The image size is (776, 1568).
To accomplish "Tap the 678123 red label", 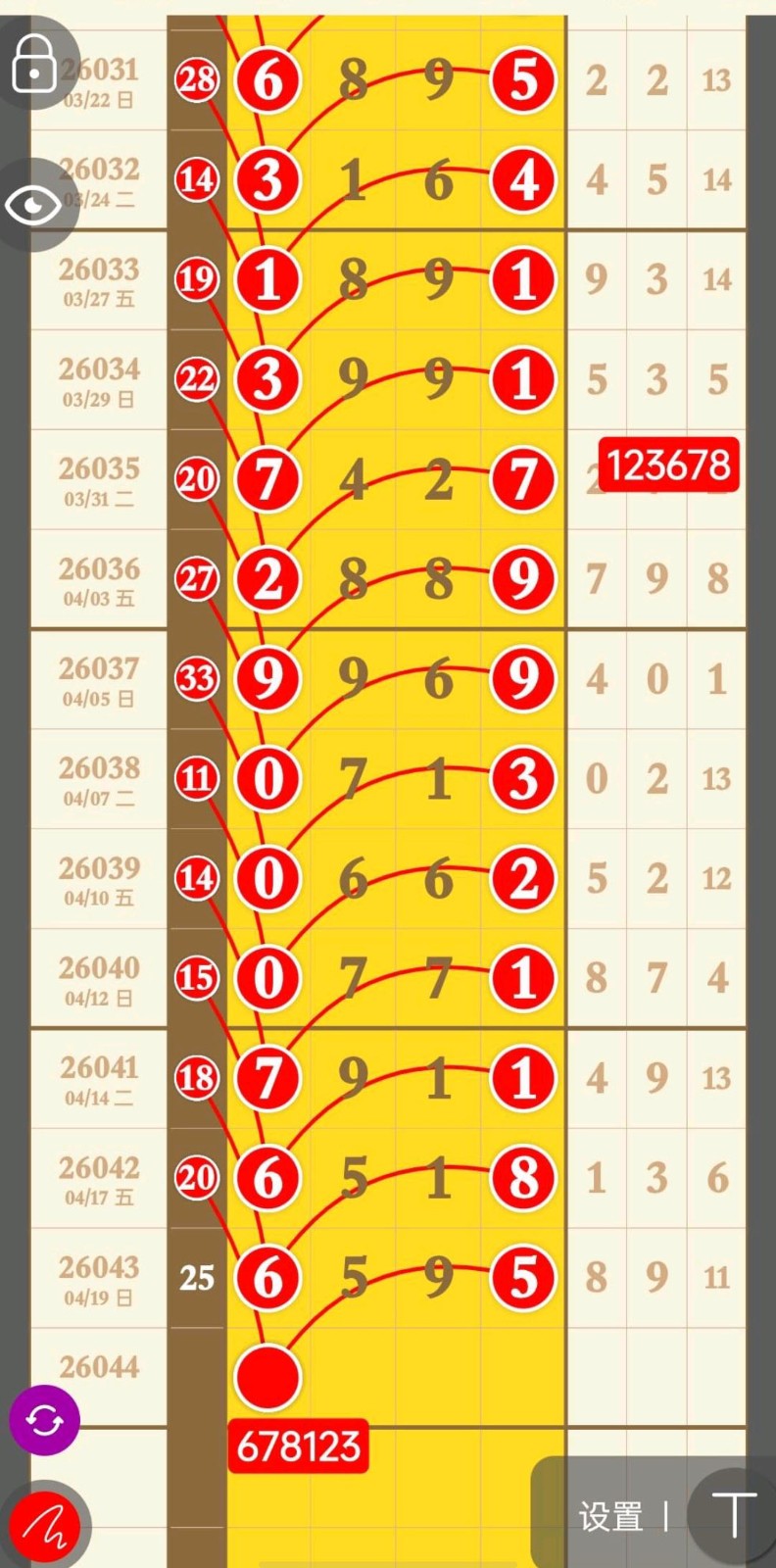I will tap(299, 1446).
